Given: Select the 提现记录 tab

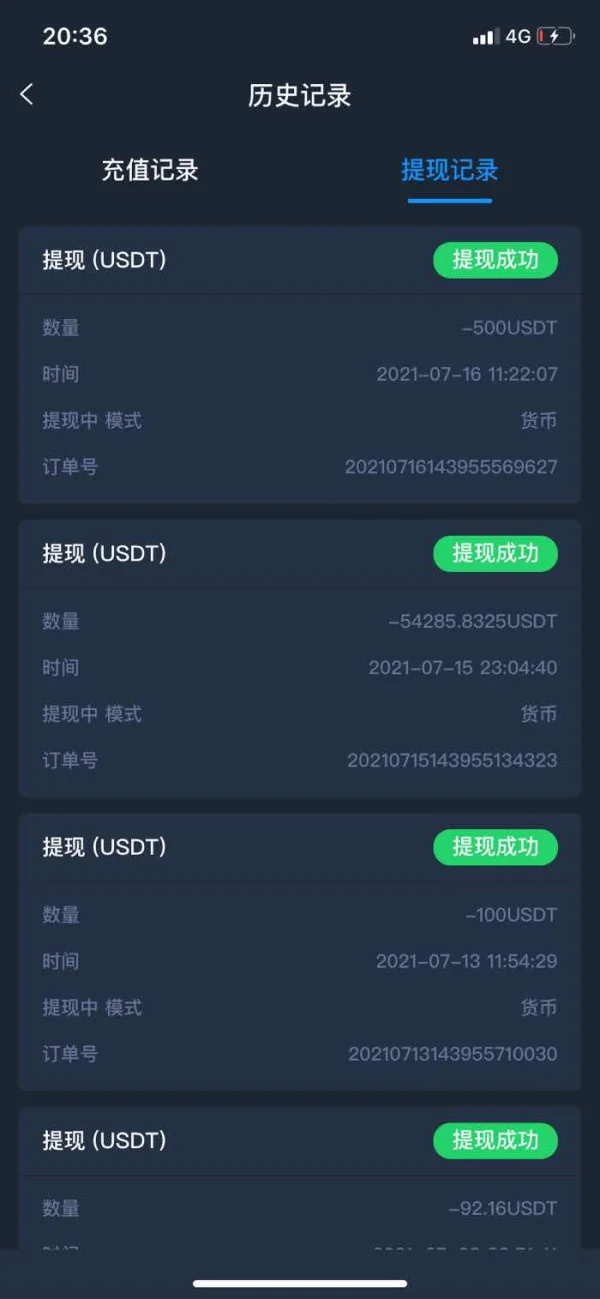Looking at the screenshot, I should [x=449, y=170].
